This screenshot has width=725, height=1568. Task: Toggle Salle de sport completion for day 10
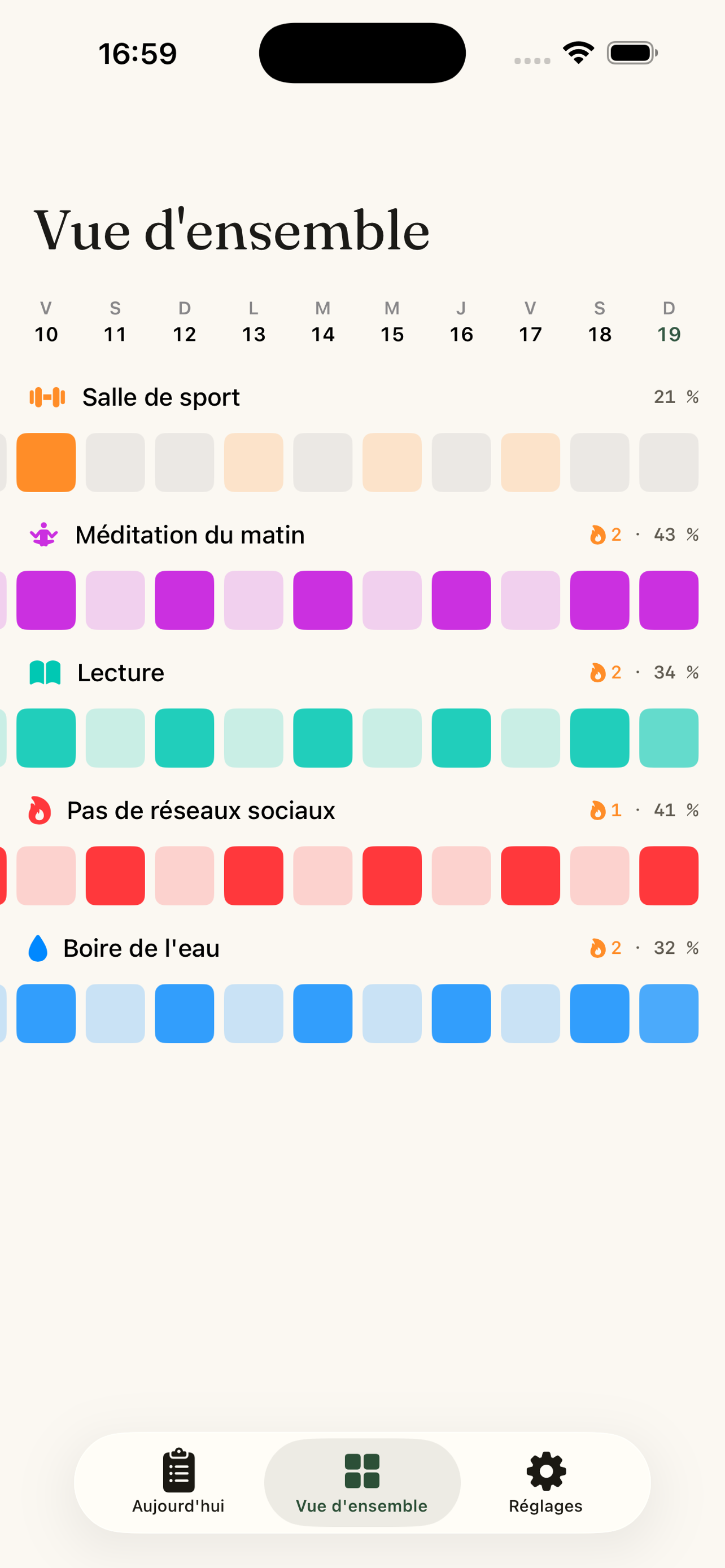(46, 463)
